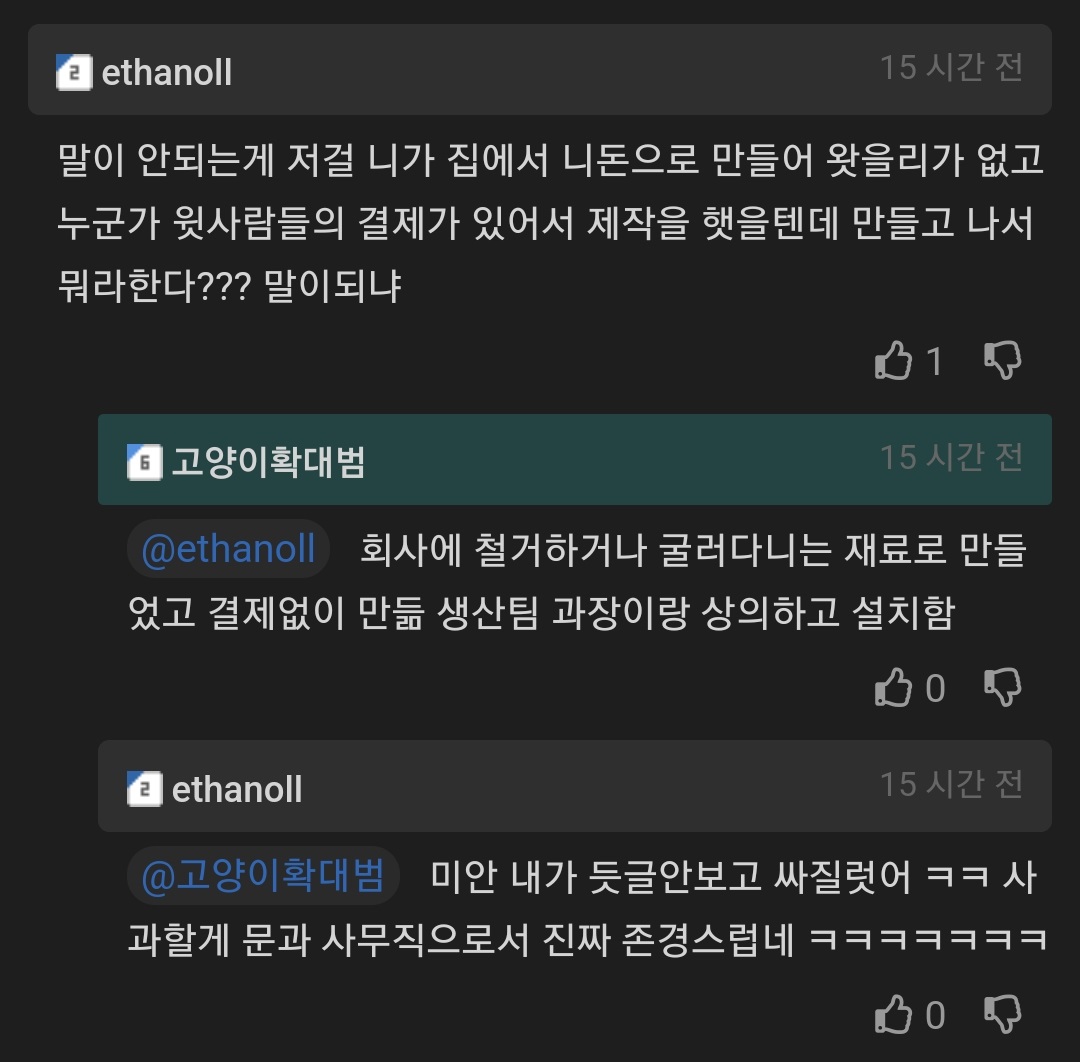The image size is (1080, 1062).
Task: View 고양이확대범's profile from the reply header
Action: [268, 462]
